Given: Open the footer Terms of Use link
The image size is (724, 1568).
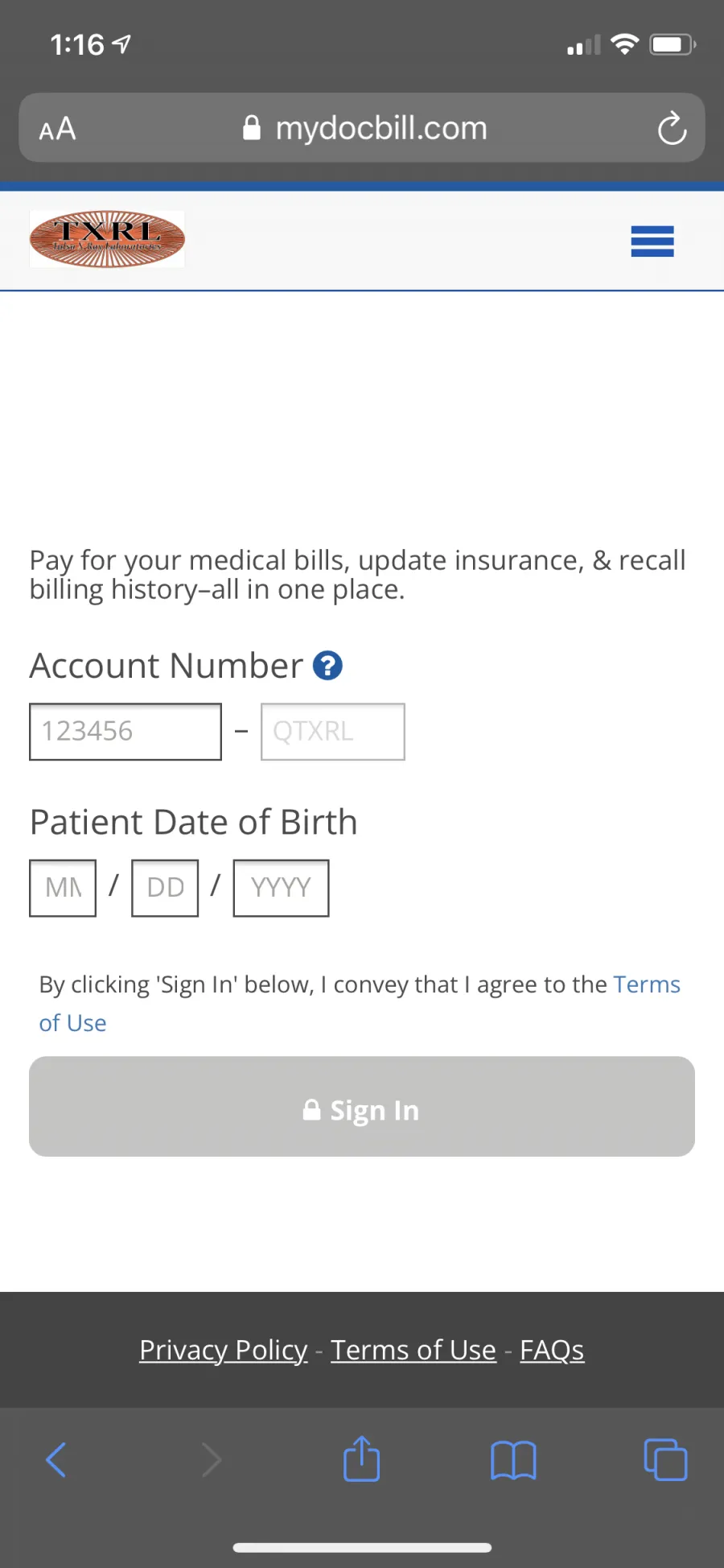Looking at the screenshot, I should pyautogui.click(x=413, y=1350).
